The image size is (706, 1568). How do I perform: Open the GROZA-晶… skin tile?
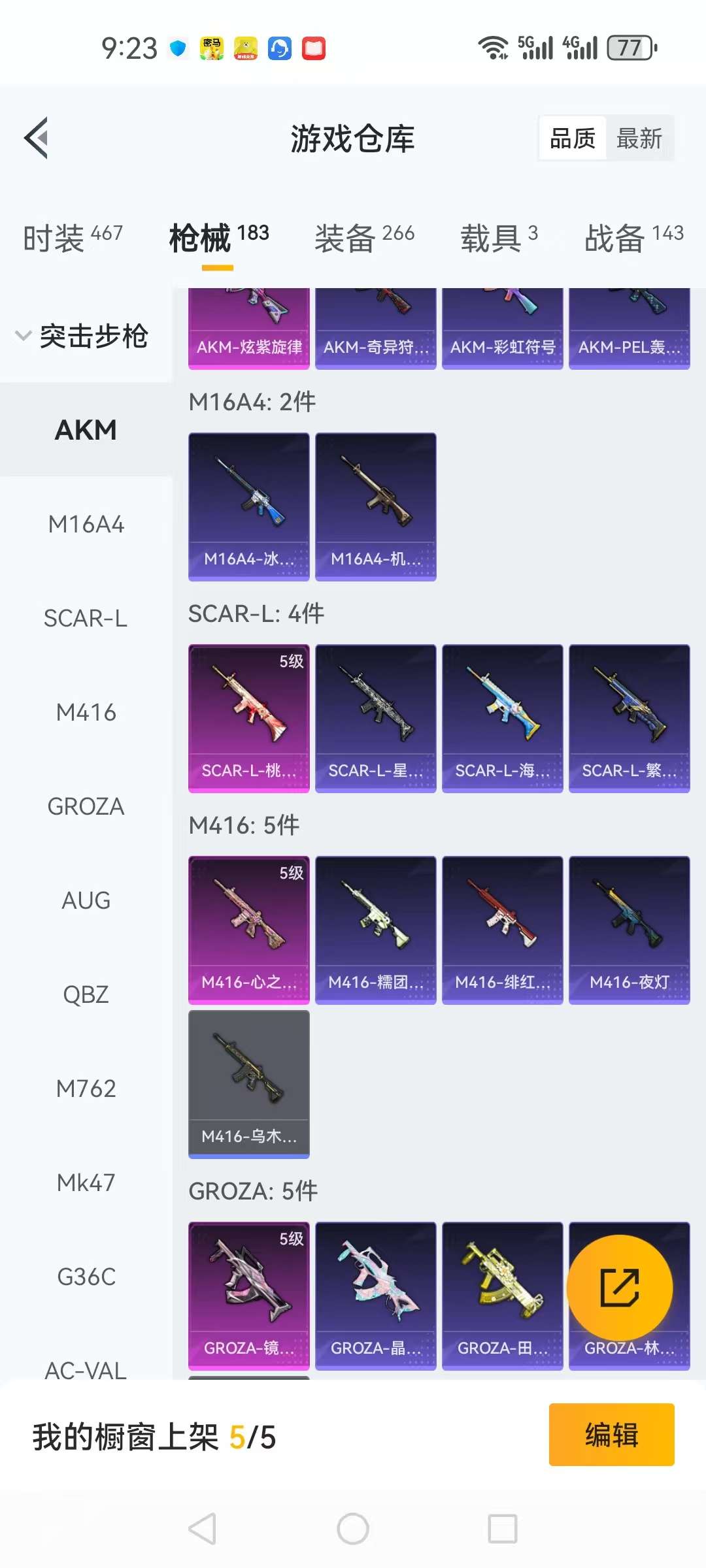(375, 1296)
